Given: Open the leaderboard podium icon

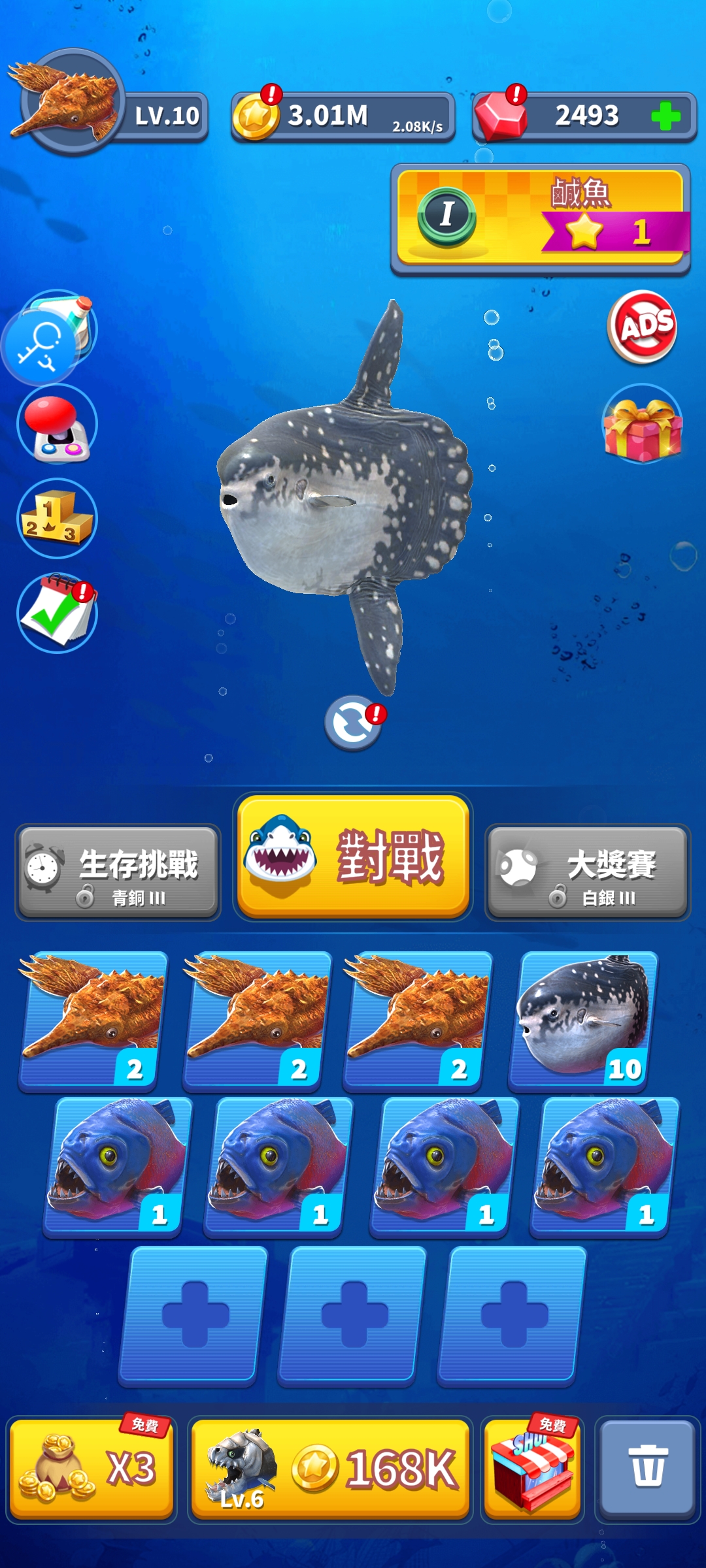Looking at the screenshot, I should (58, 518).
